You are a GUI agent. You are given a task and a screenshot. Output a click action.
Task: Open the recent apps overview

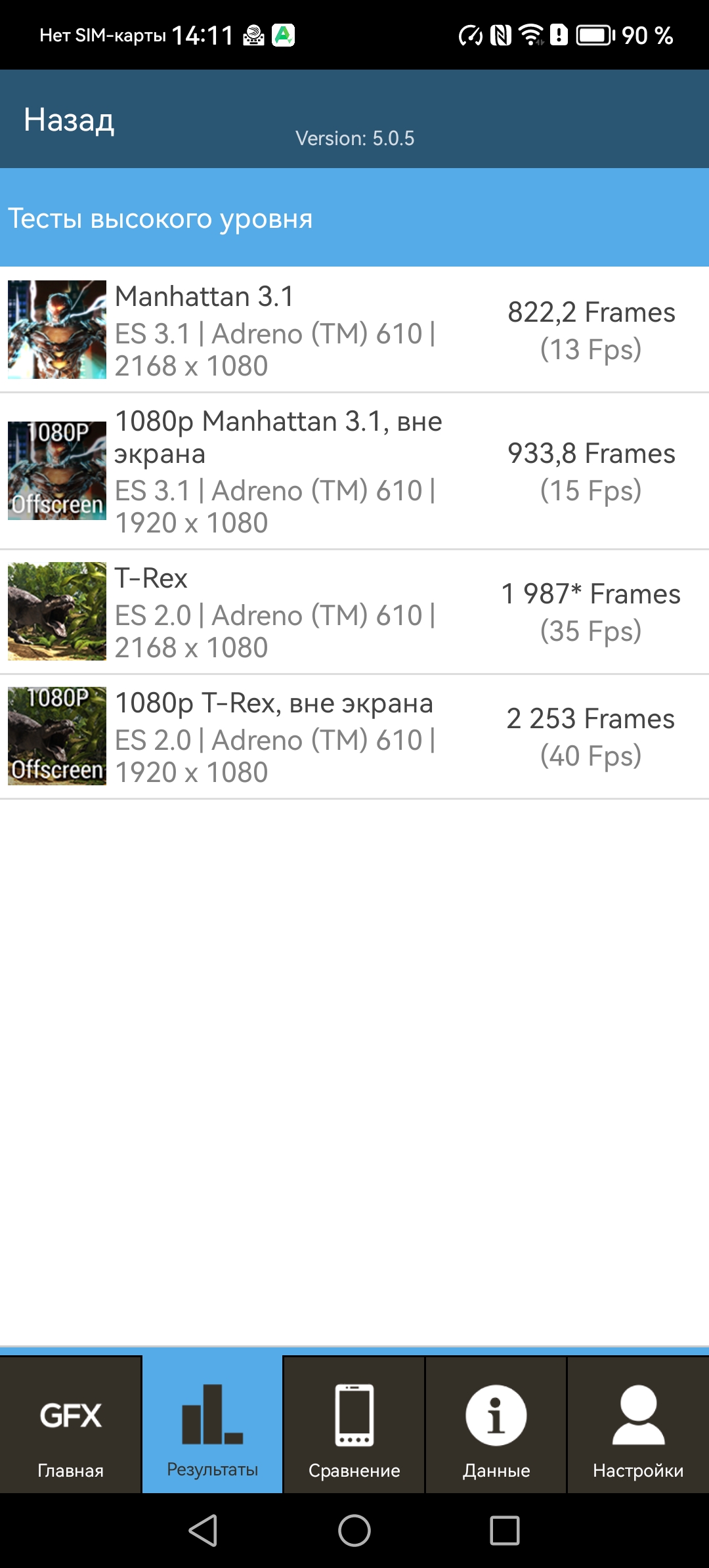click(x=505, y=1531)
